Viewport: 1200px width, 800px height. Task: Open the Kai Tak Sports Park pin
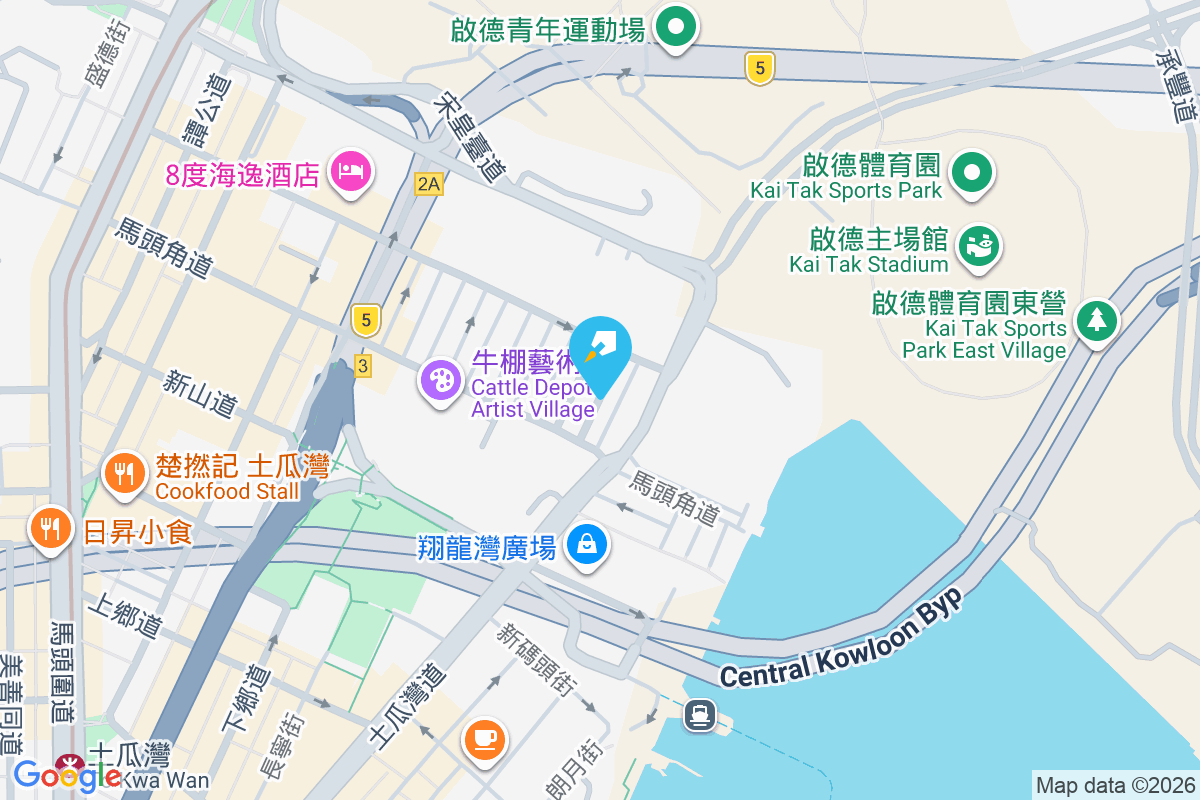pos(971,172)
